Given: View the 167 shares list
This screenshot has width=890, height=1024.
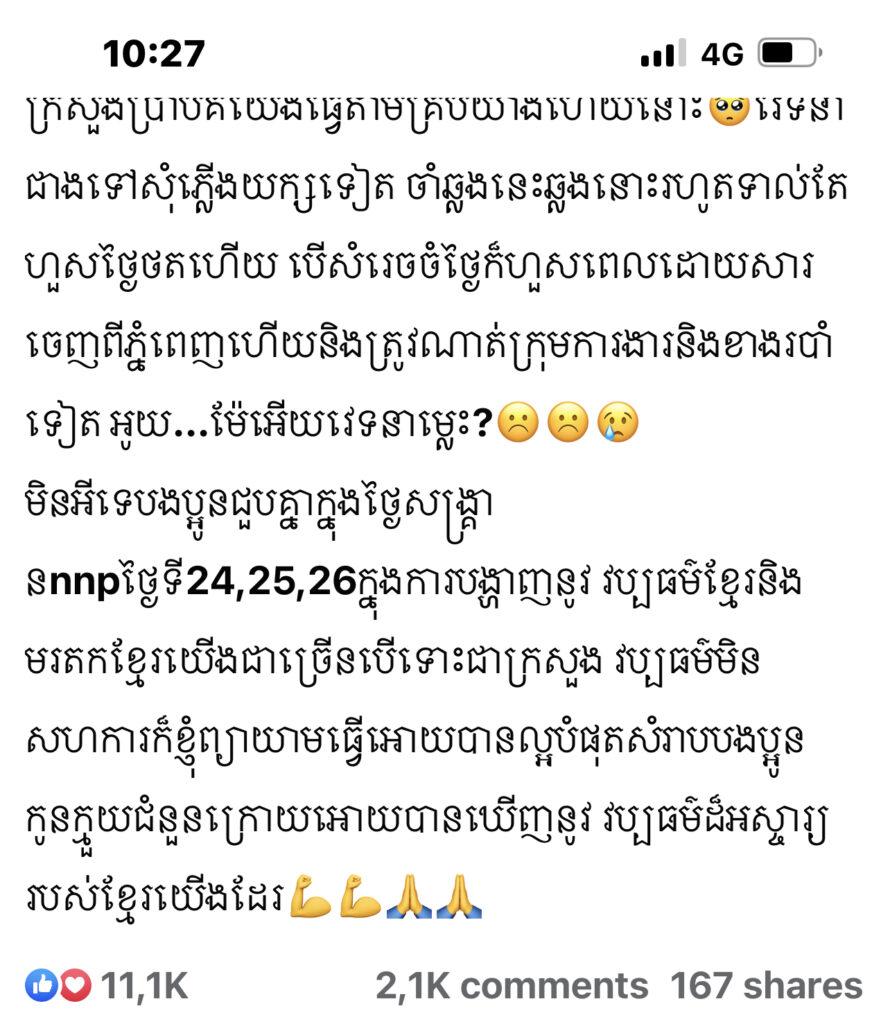Looking at the screenshot, I should pos(765,986).
